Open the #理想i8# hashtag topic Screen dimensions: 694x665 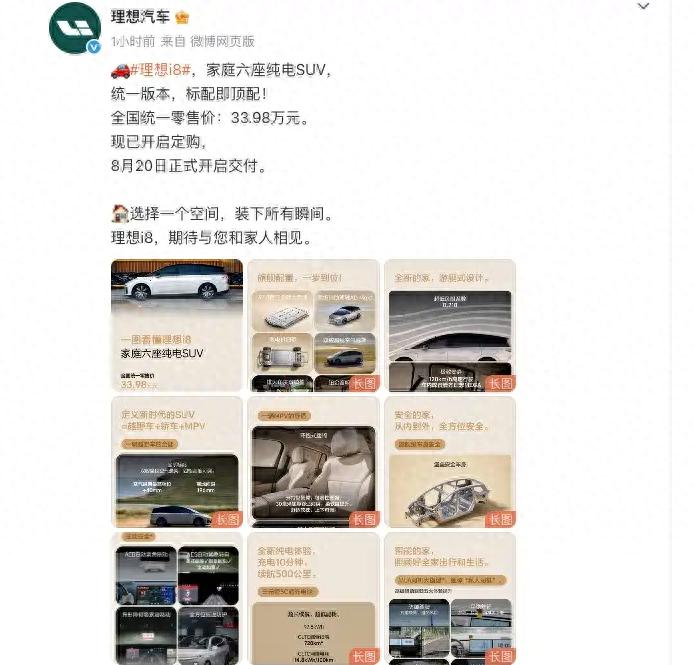point(161,69)
